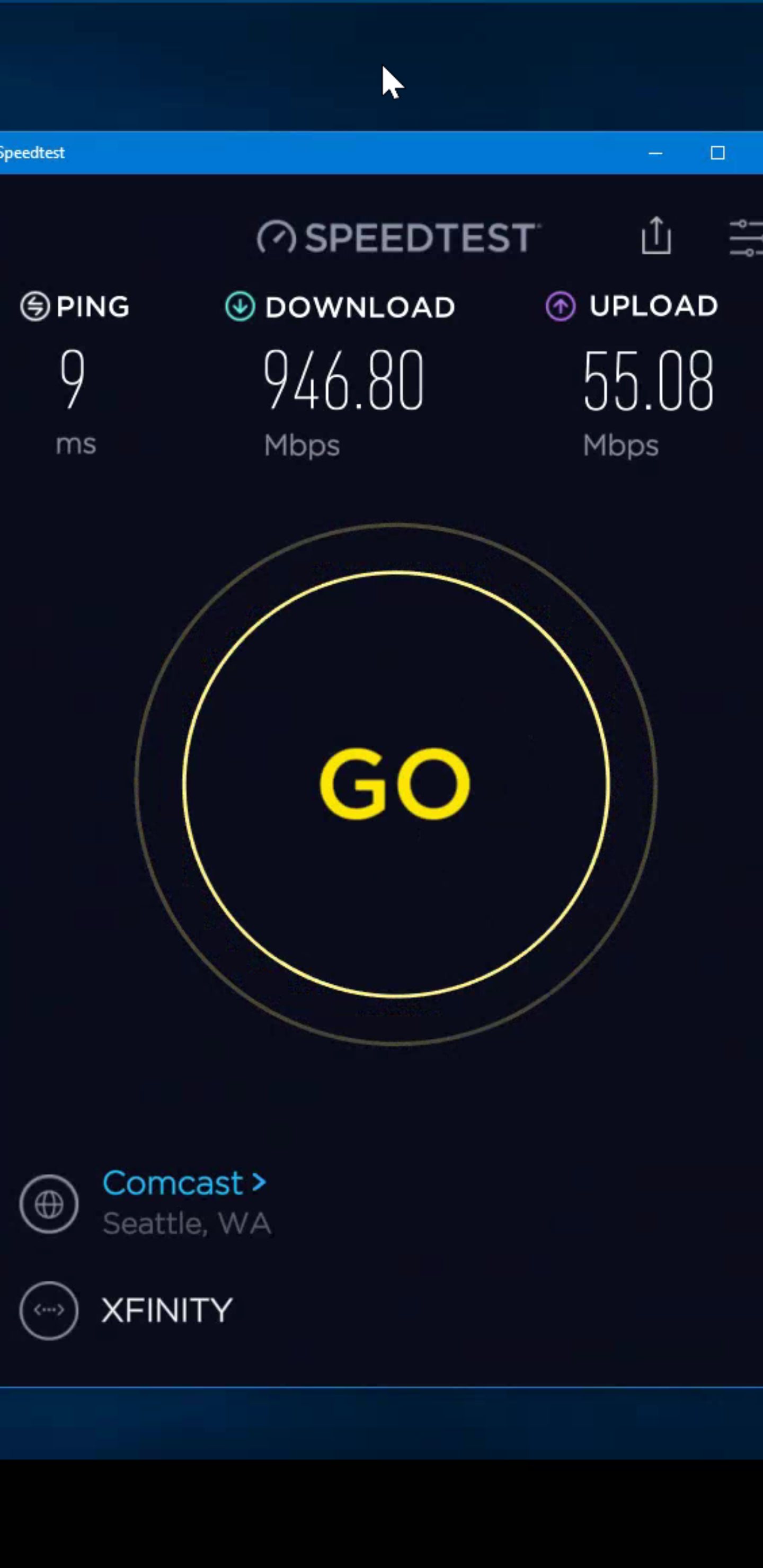Click the server icon beside XFINITY
Viewport: 763px width, 1568px height.
coord(49,1311)
